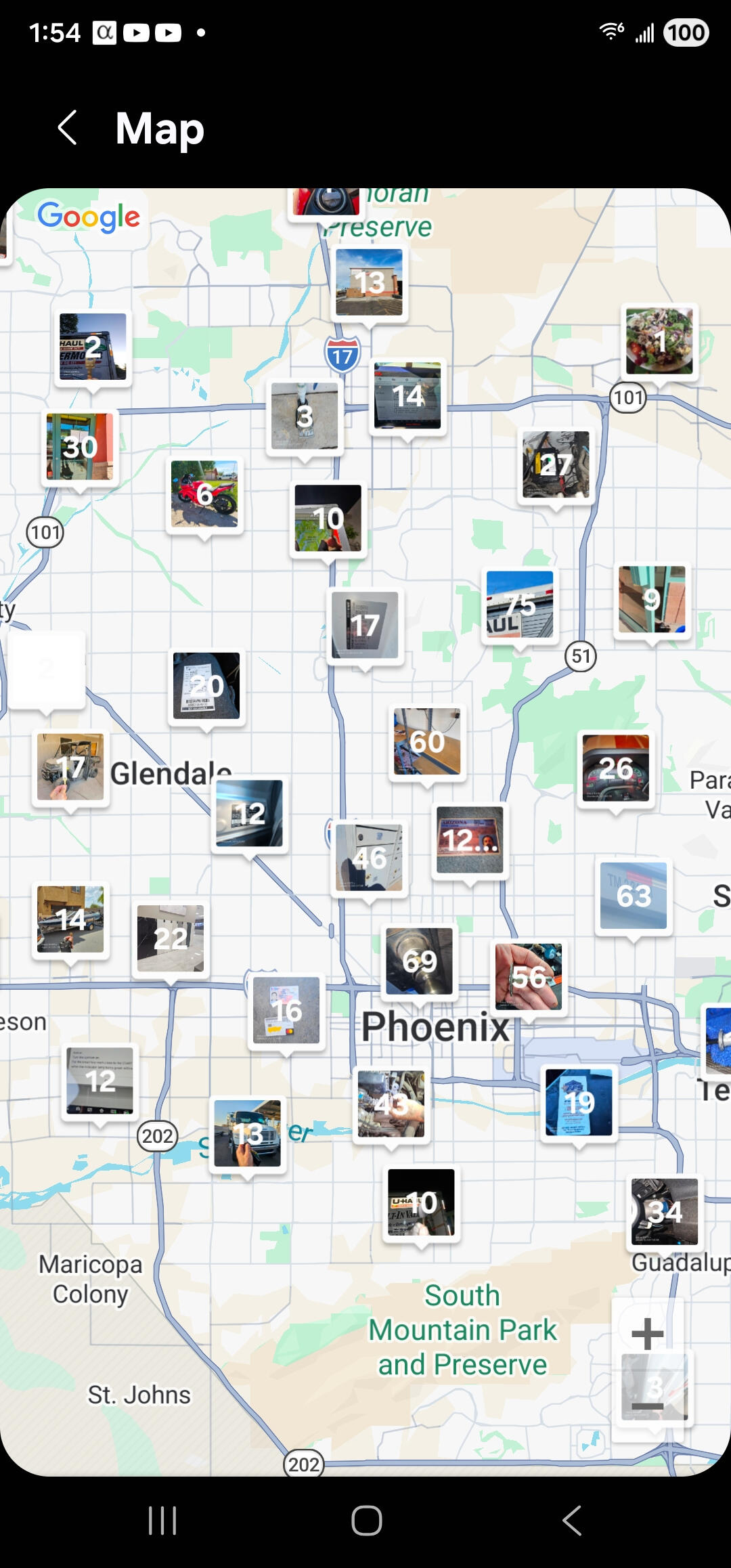Open the photo cluster labeled 22
This screenshot has width=731, height=1568.
(x=171, y=938)
